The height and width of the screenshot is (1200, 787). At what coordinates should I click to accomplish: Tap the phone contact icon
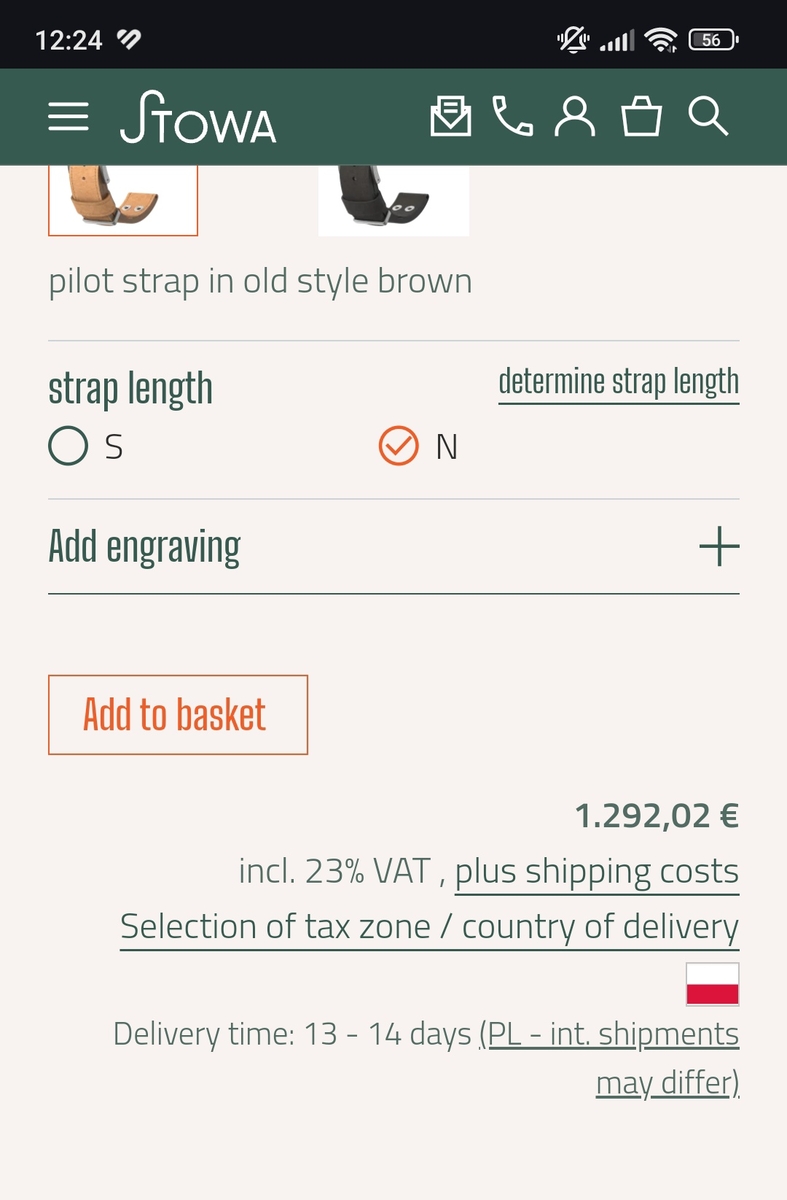point(513,118)
